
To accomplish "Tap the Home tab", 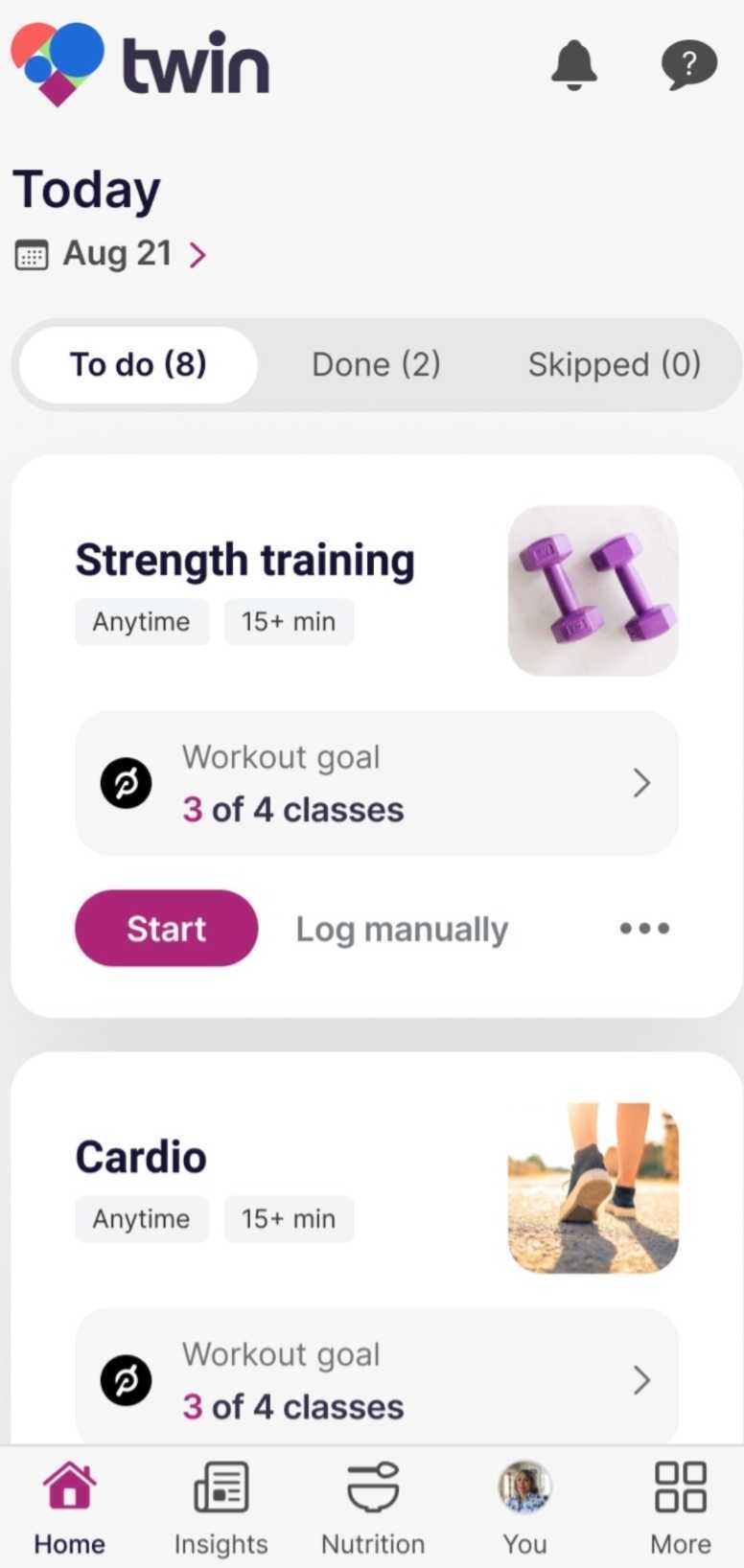I will point(69,1507).
